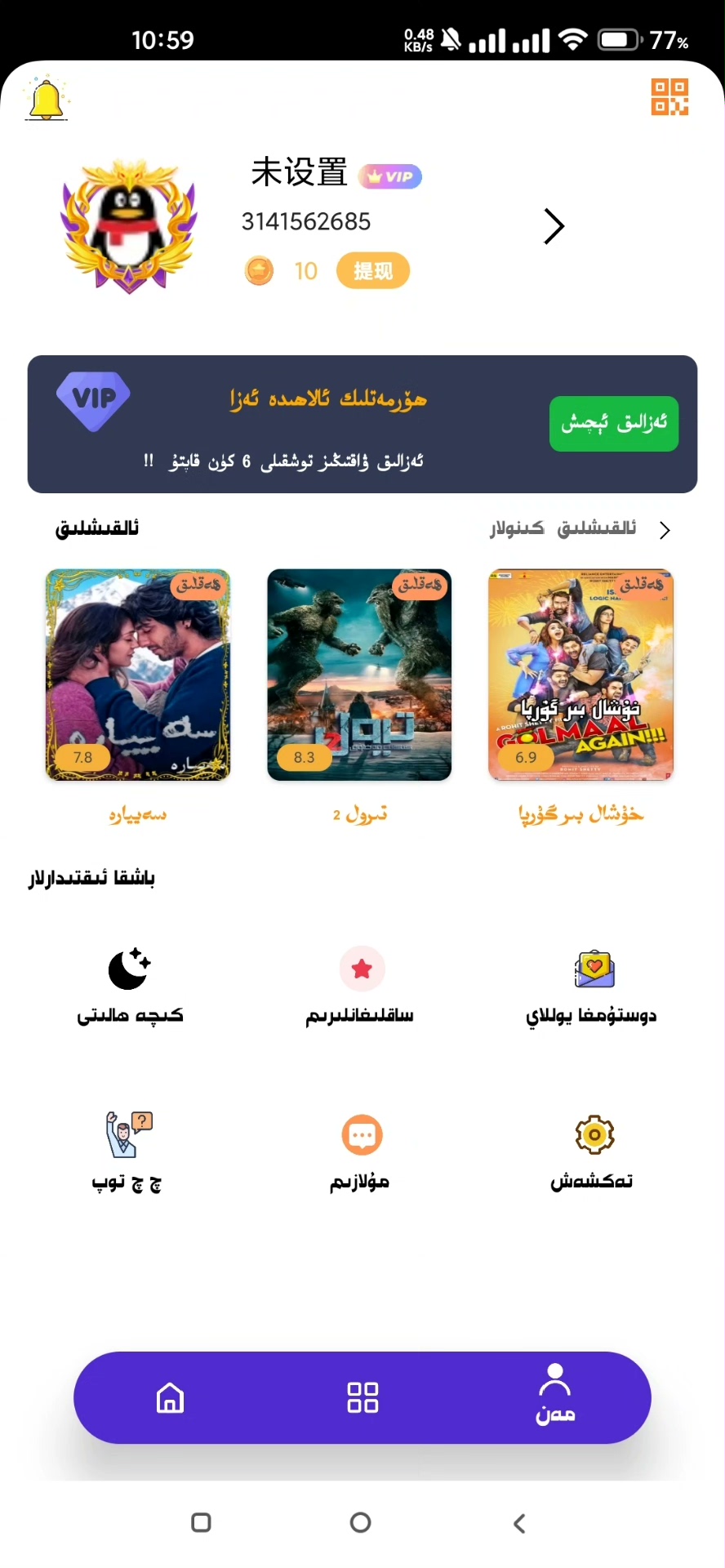Open the chat bubble service option
The height and width of the screenshot is (1568, 725).
tap(361, 1150)
